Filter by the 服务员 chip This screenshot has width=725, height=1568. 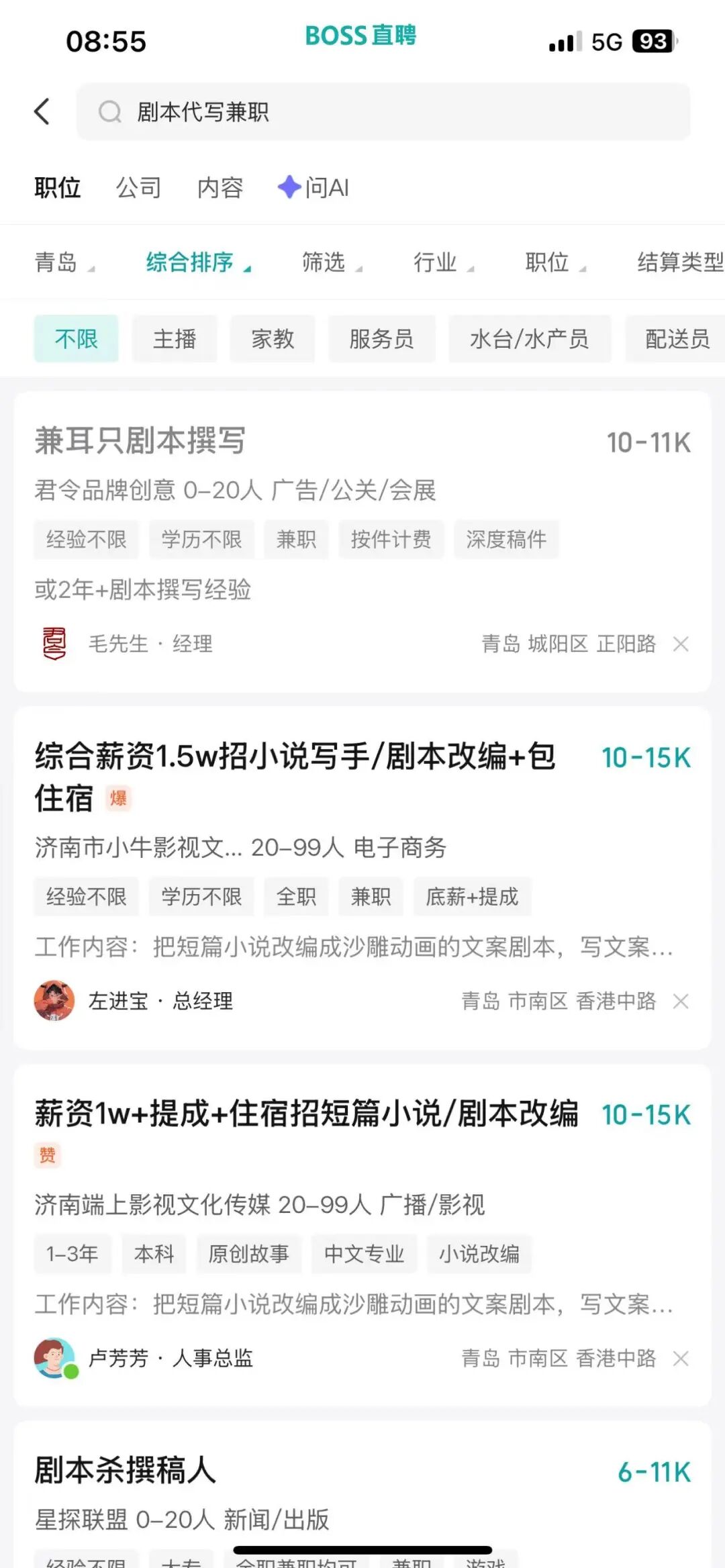click(x=381, y=339)
